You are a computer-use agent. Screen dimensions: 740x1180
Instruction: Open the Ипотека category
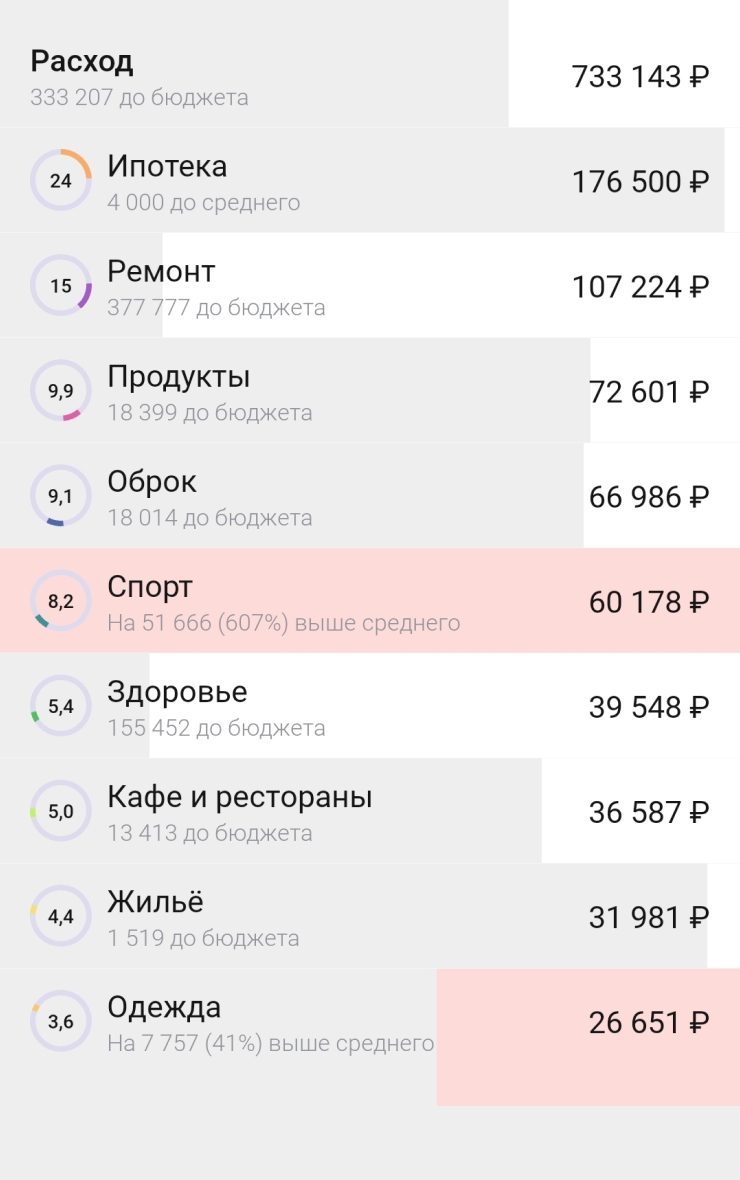(x=370, y=181)
